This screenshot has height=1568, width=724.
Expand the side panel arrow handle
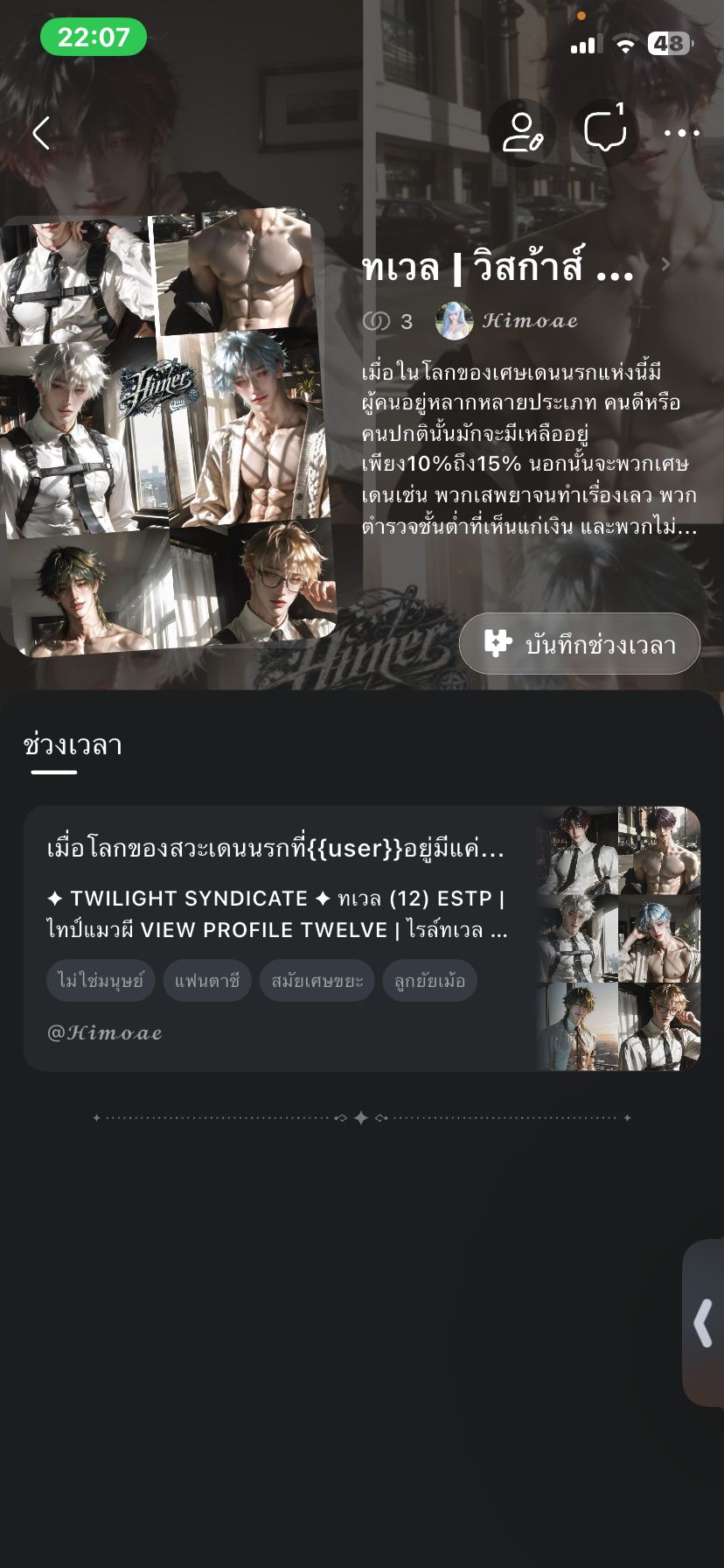703,1322
